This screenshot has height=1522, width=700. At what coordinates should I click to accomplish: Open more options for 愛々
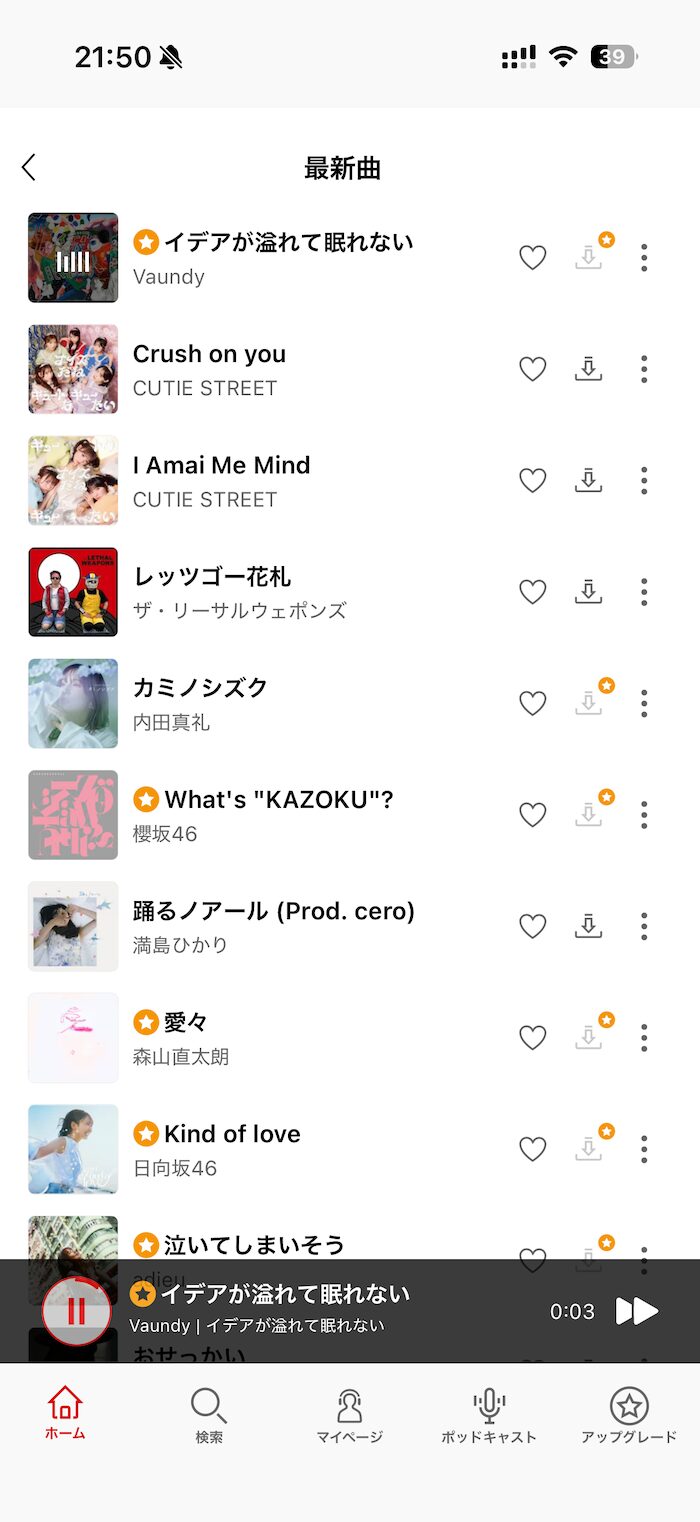[x=644, y=1038]
